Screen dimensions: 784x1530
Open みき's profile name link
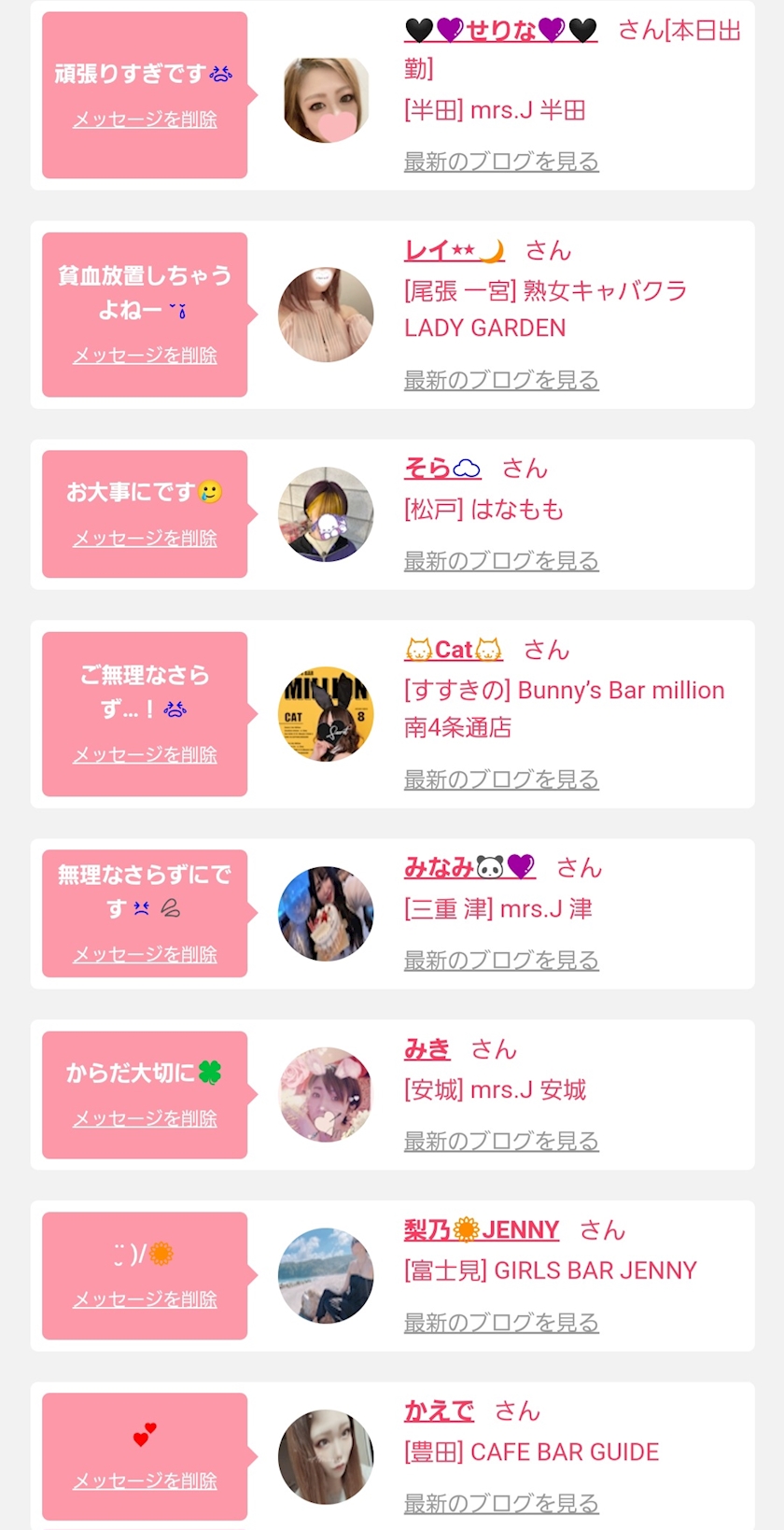[427, 1049]
